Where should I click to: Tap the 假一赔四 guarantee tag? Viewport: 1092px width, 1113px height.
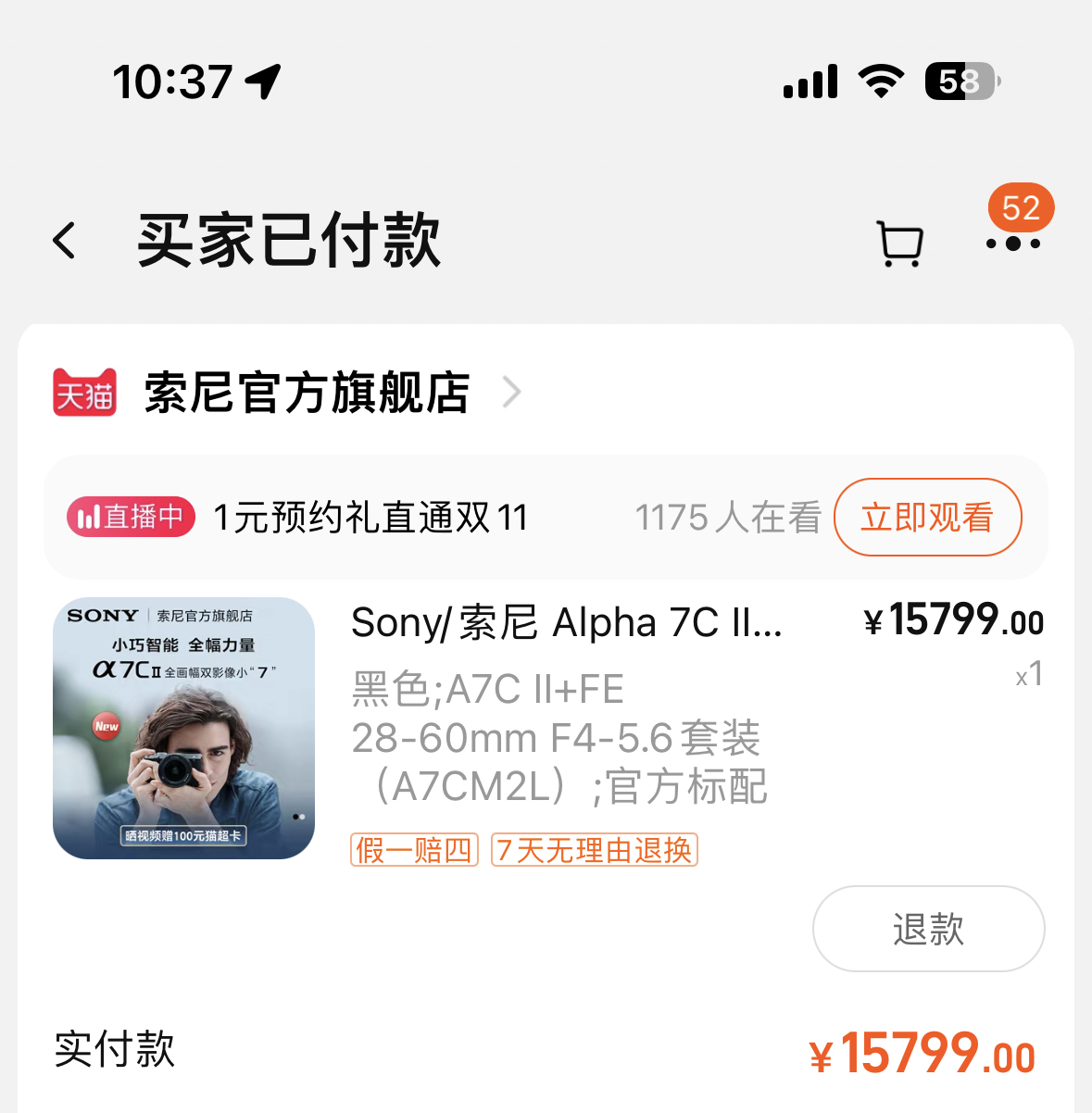(x=414, y=850)
